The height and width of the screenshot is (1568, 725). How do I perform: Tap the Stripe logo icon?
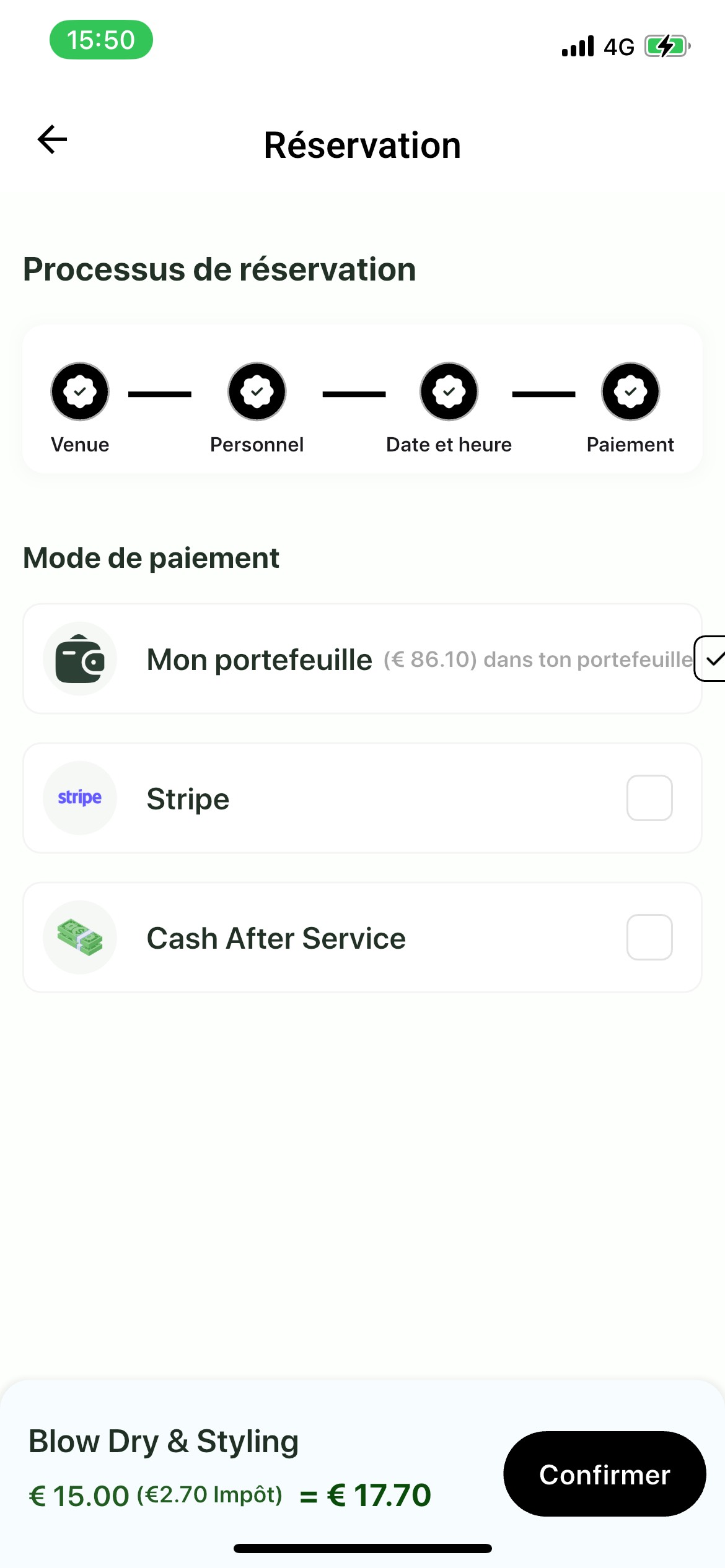click(79, 798)
